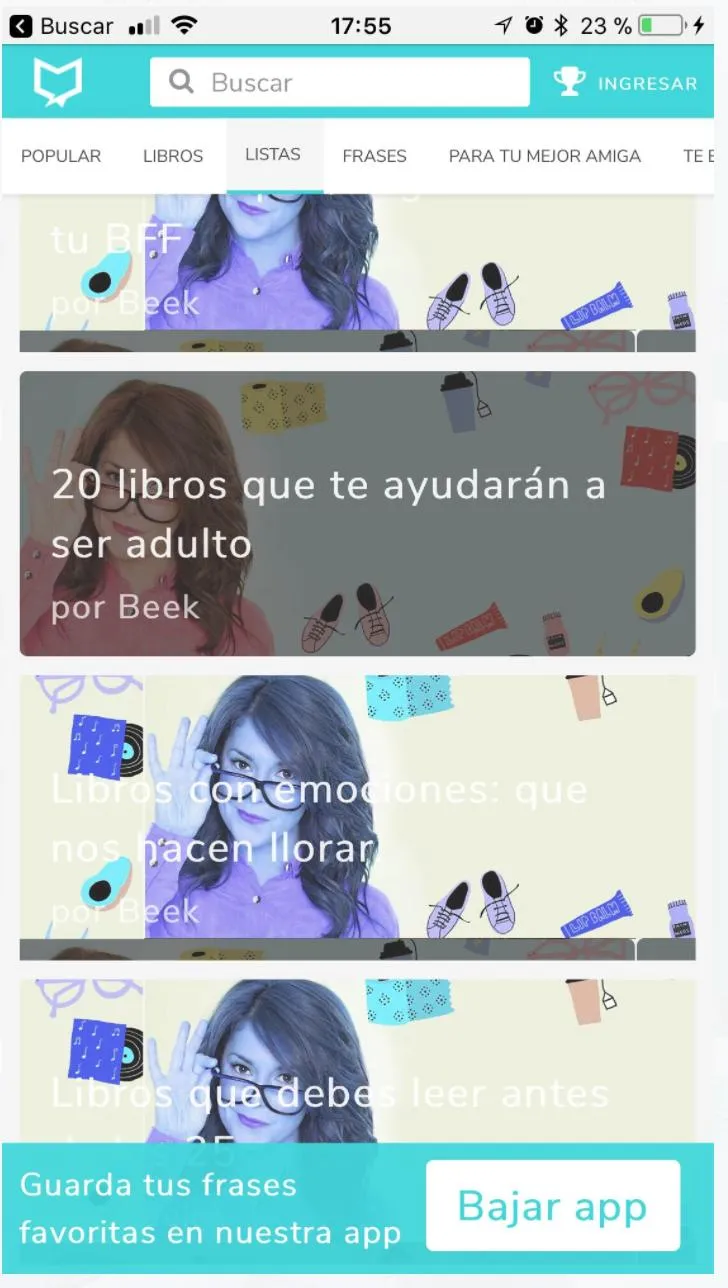Switch to the Popular tab
The height and width of the screenshot is (1288, 728).
click(x=61, y=156)
